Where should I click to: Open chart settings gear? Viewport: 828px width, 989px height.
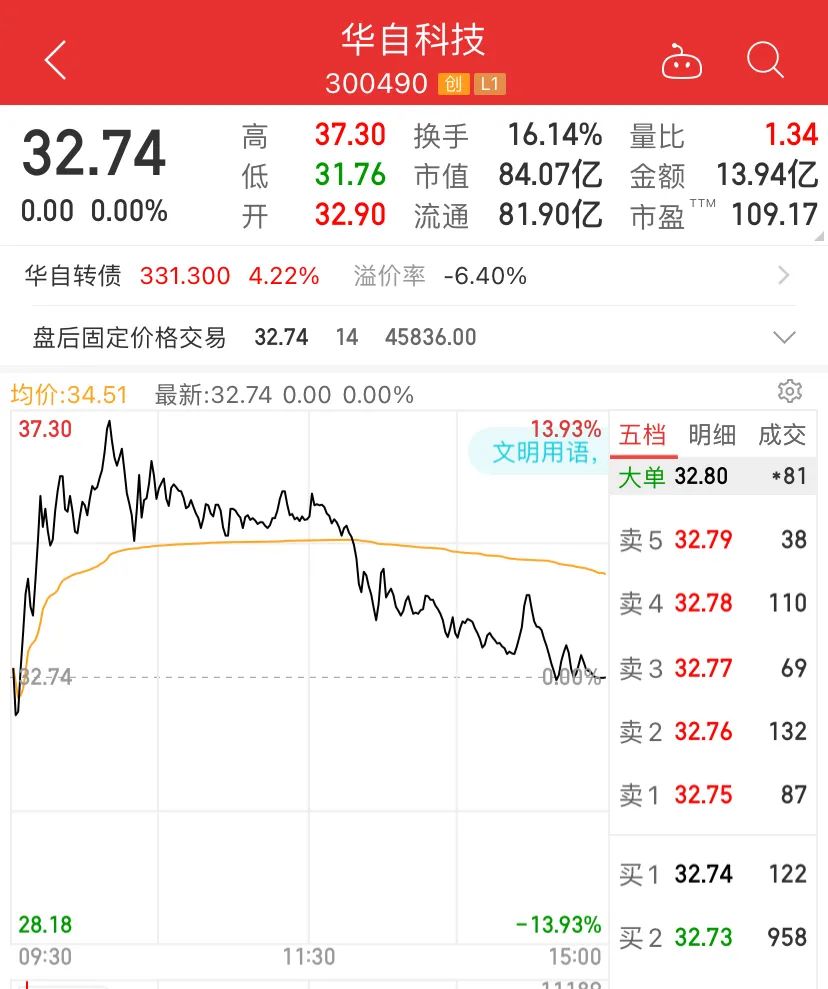789,391
